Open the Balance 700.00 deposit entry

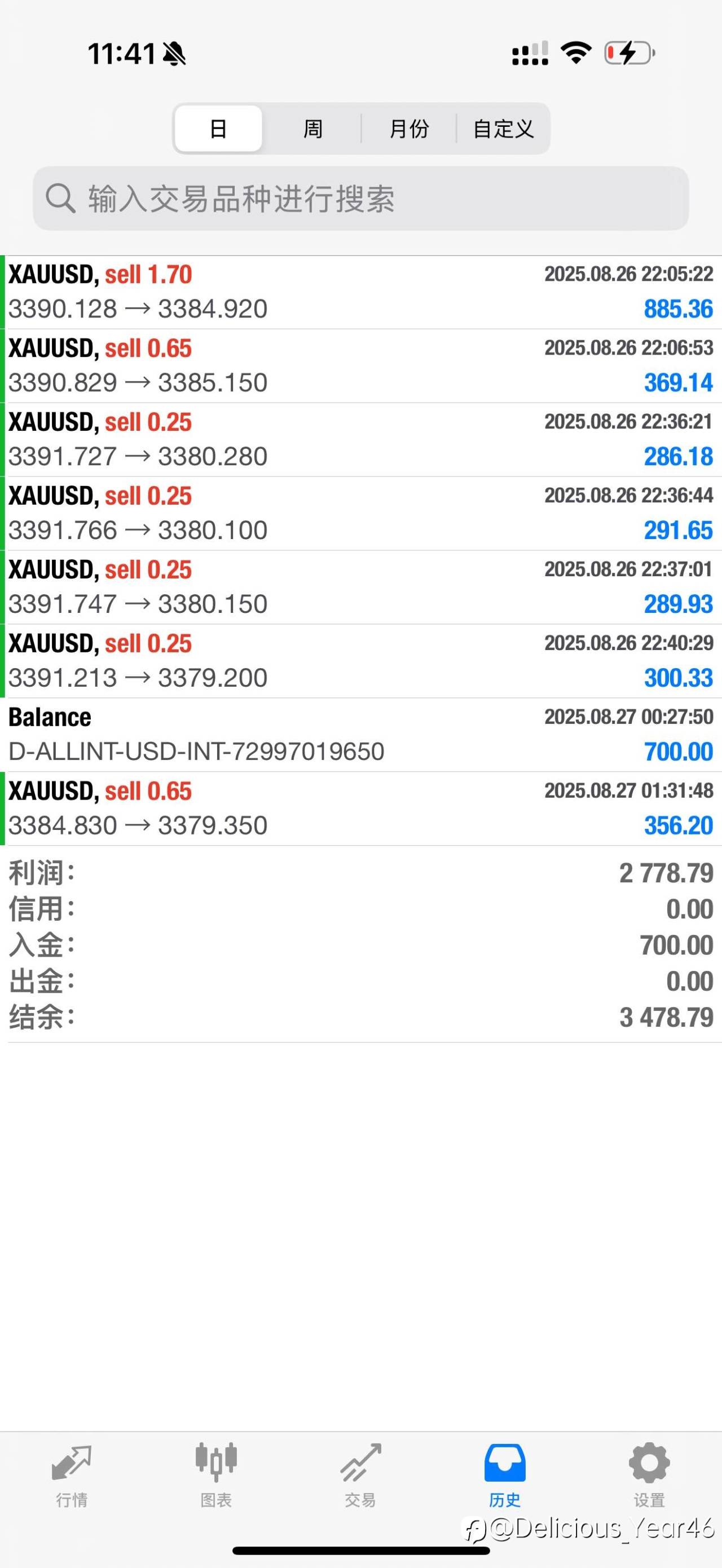coord(361,735)
